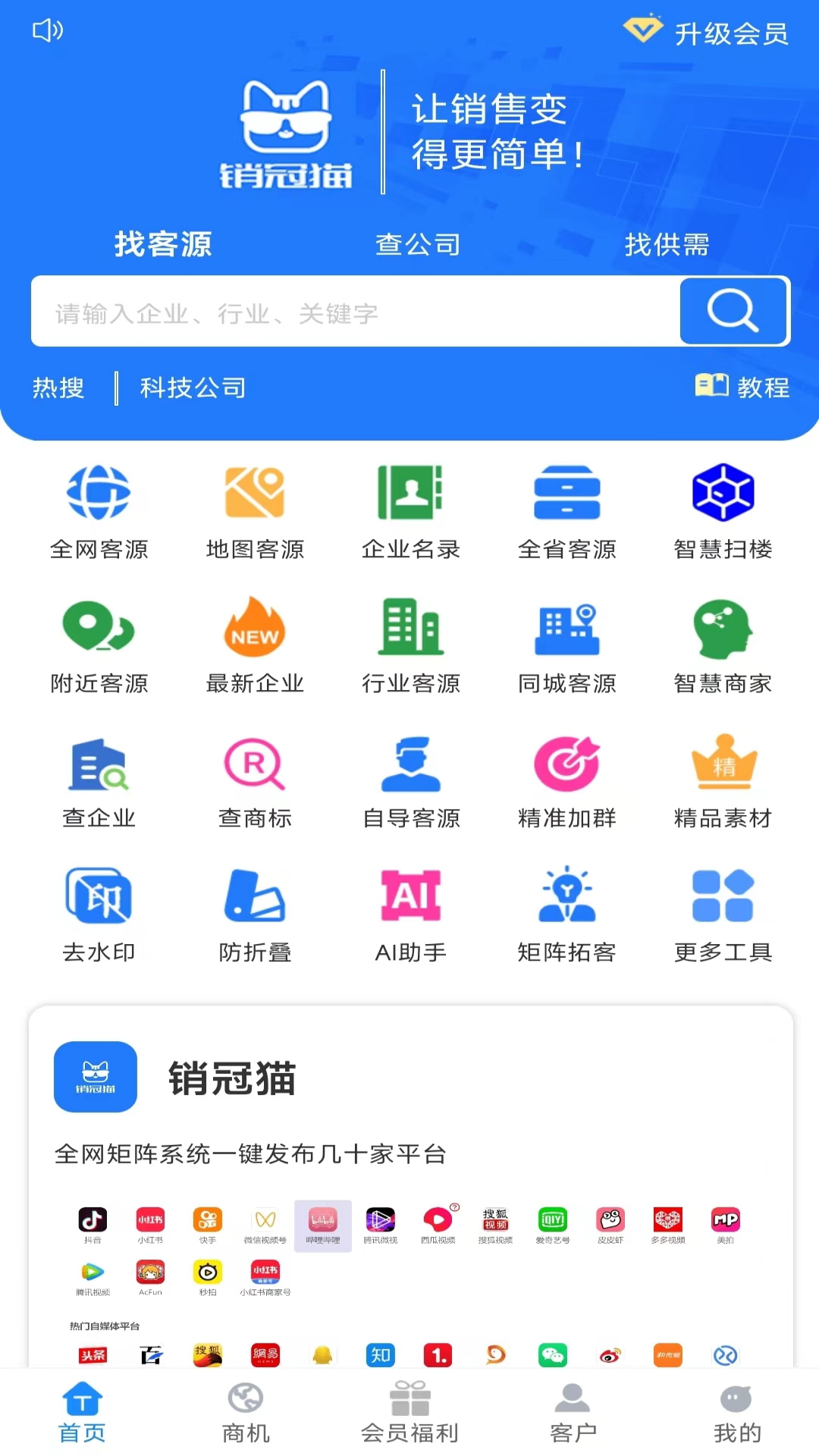Open 更多工具 for more tools
Viewport: 819px width, 1456px height.
(x=723, y=915)
